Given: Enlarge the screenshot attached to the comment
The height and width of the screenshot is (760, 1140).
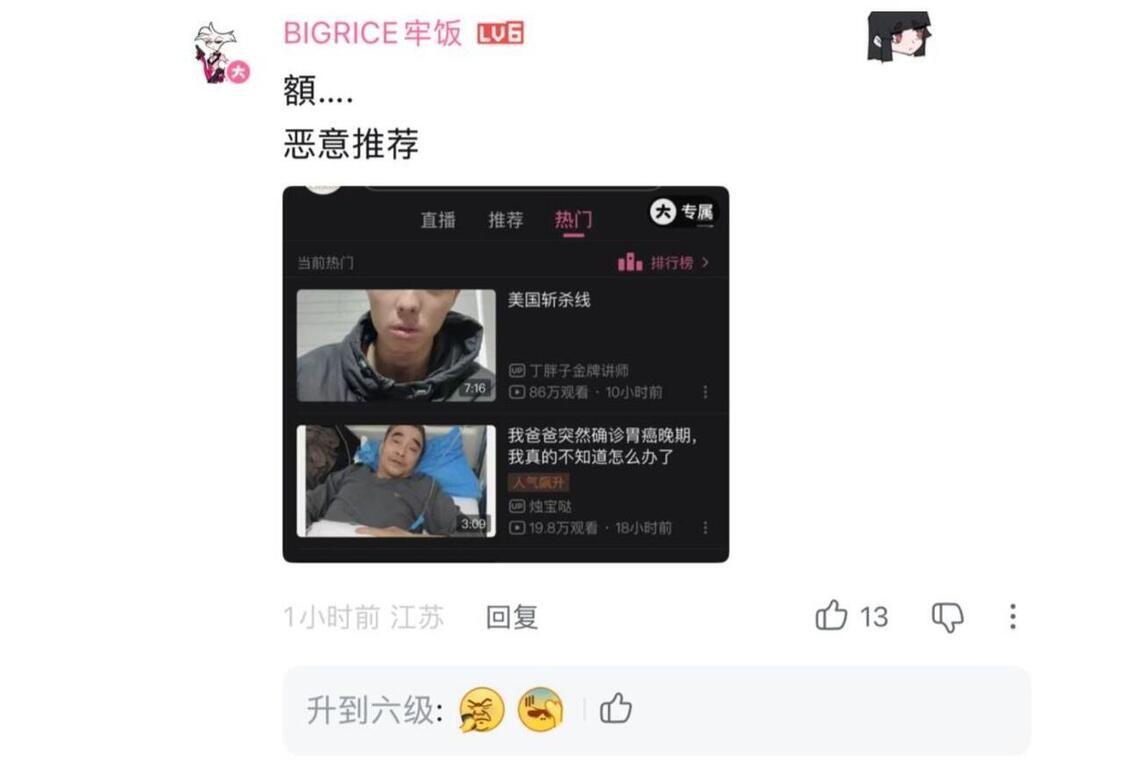Looking at the screenshot, I should pyautogui.click(x=505, y=374).
